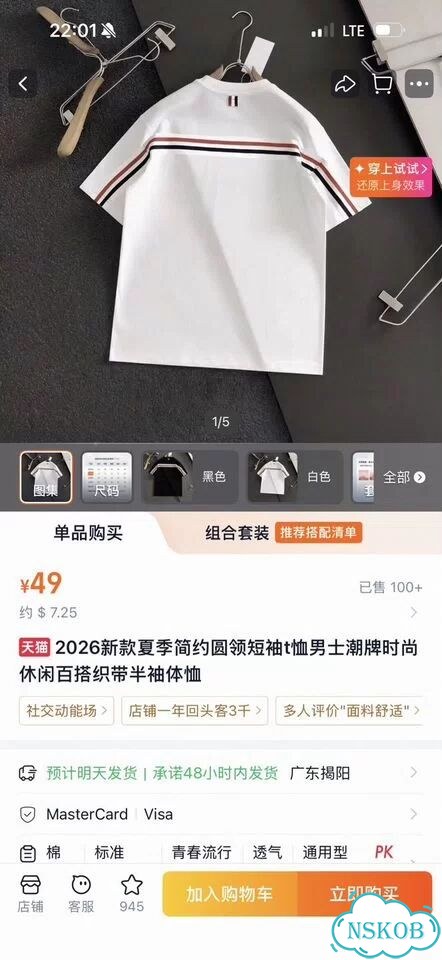This screenshot has height=960, width=442.
Task: Show 全部 image options
Action: point(404,478)
